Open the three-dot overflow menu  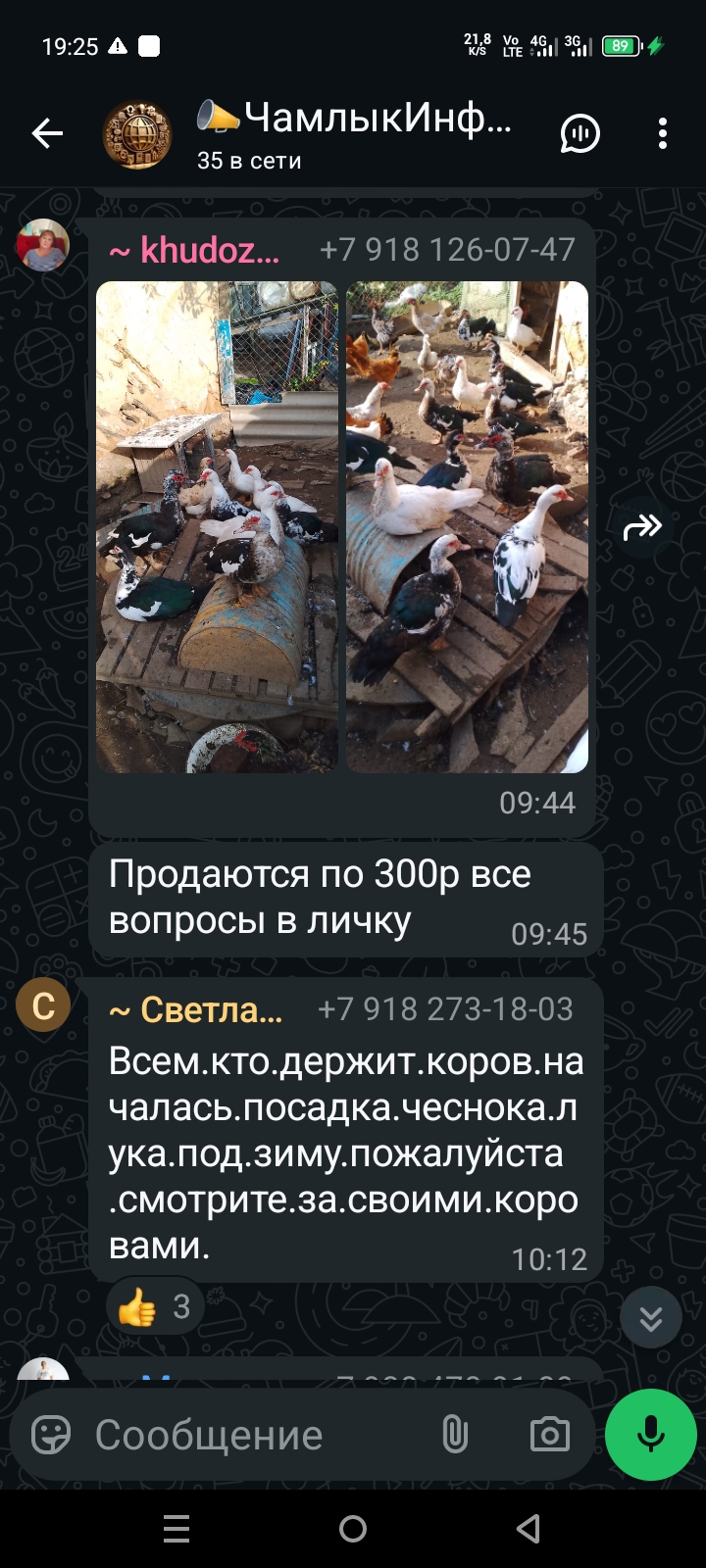pyautogui.click(x=663, y=134)
